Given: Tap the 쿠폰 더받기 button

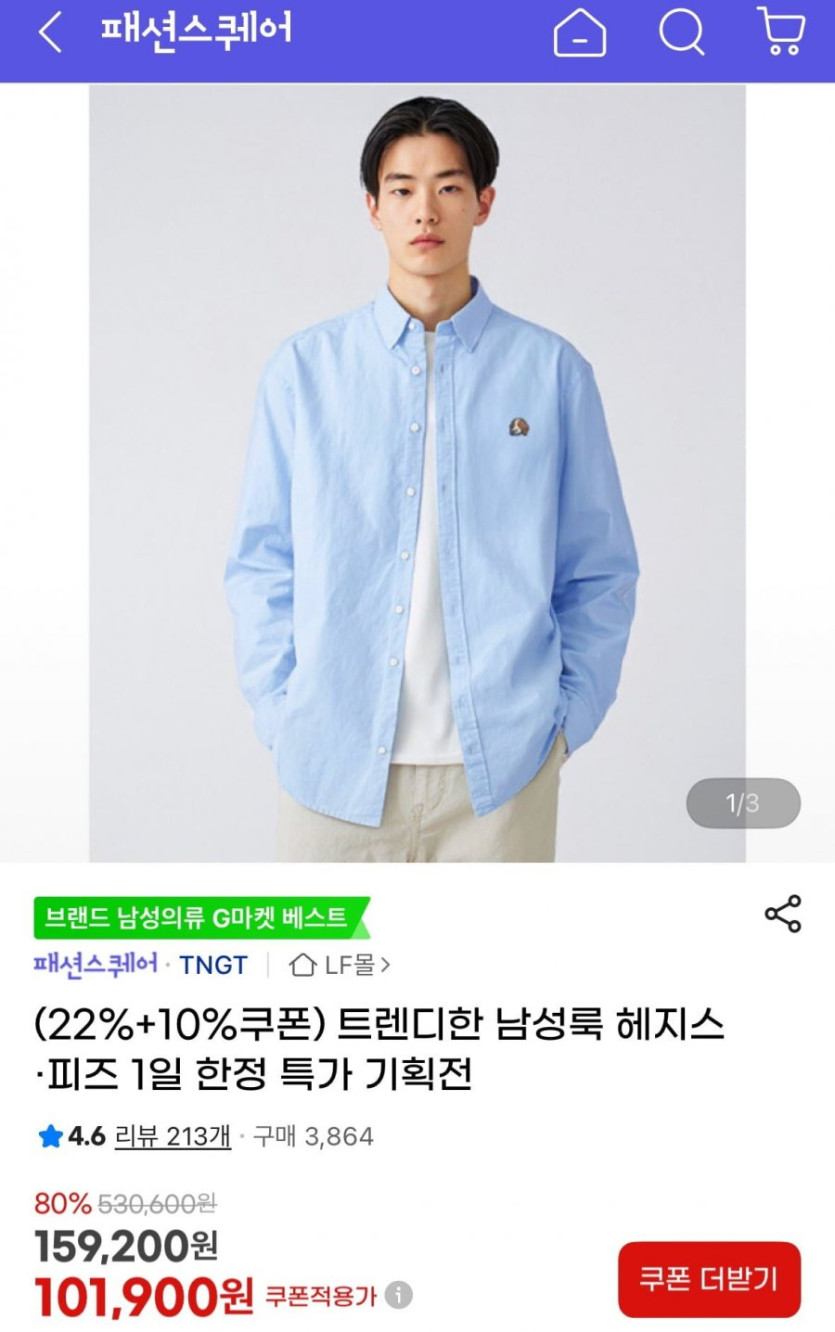Looking at the screenshot, I should [x=708, y=1279].
